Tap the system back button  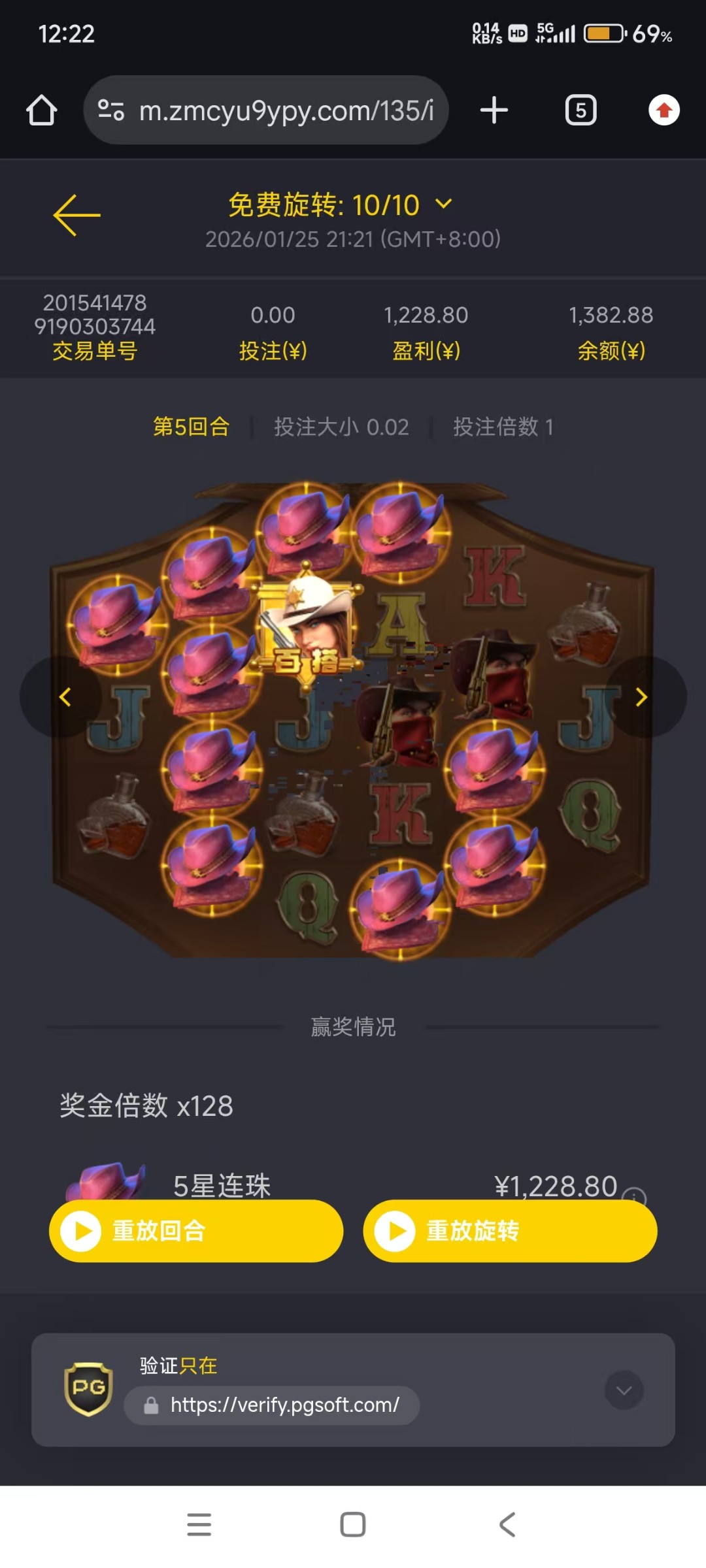pyautogui.click(x=507, y=1524)
